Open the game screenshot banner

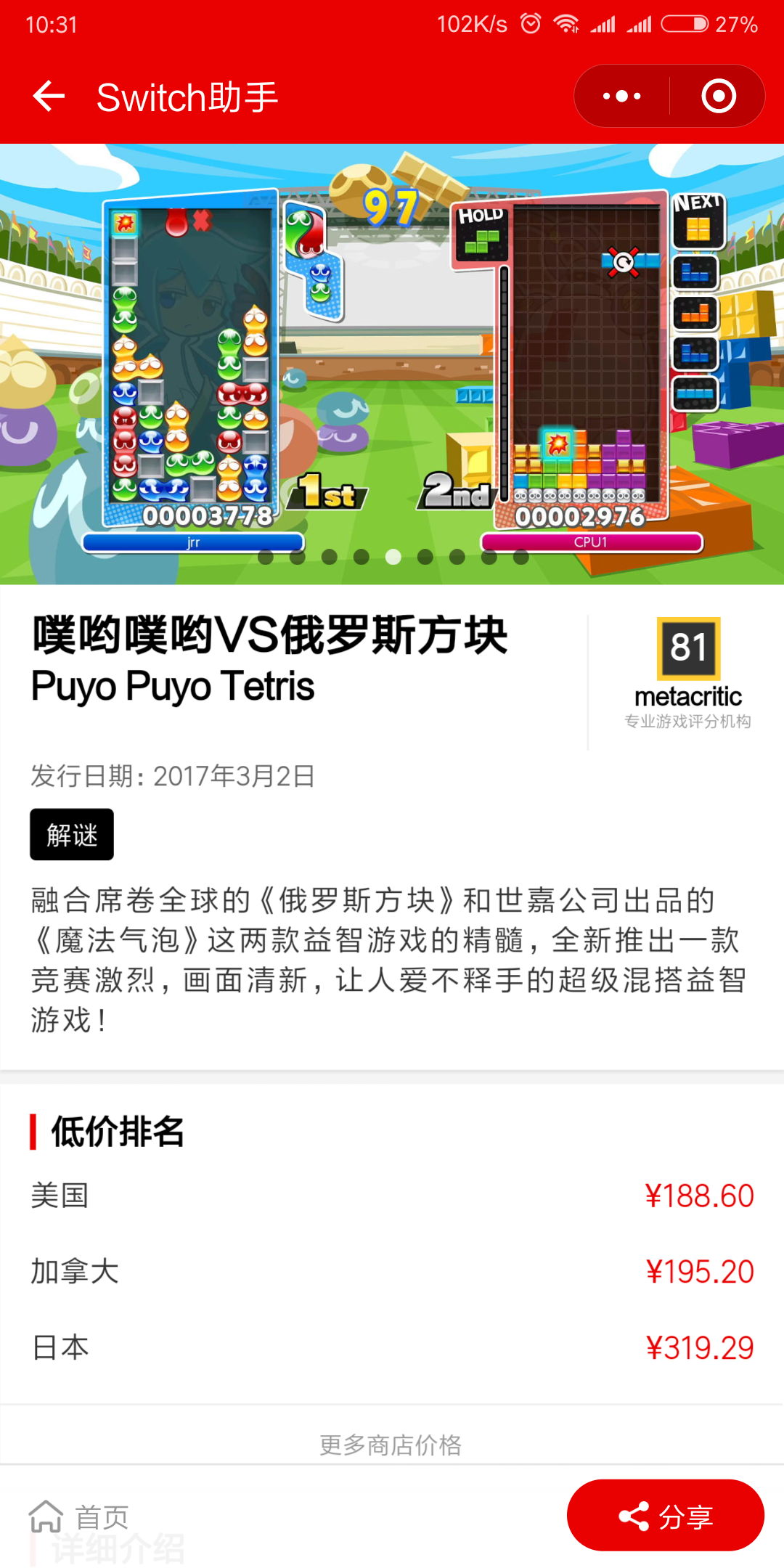click(392, 364)
